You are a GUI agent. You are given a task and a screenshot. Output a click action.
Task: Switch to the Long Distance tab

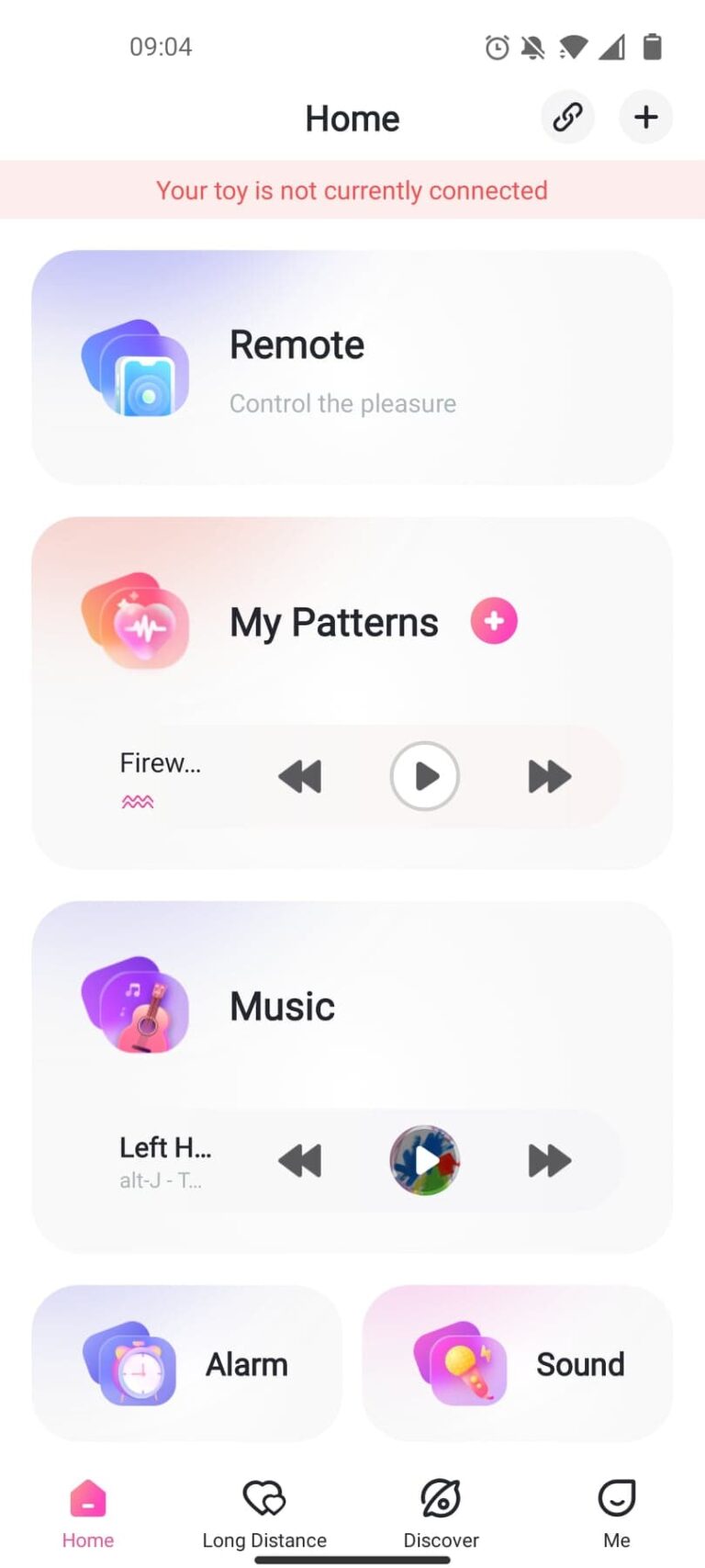click(x=264, y=1514)
